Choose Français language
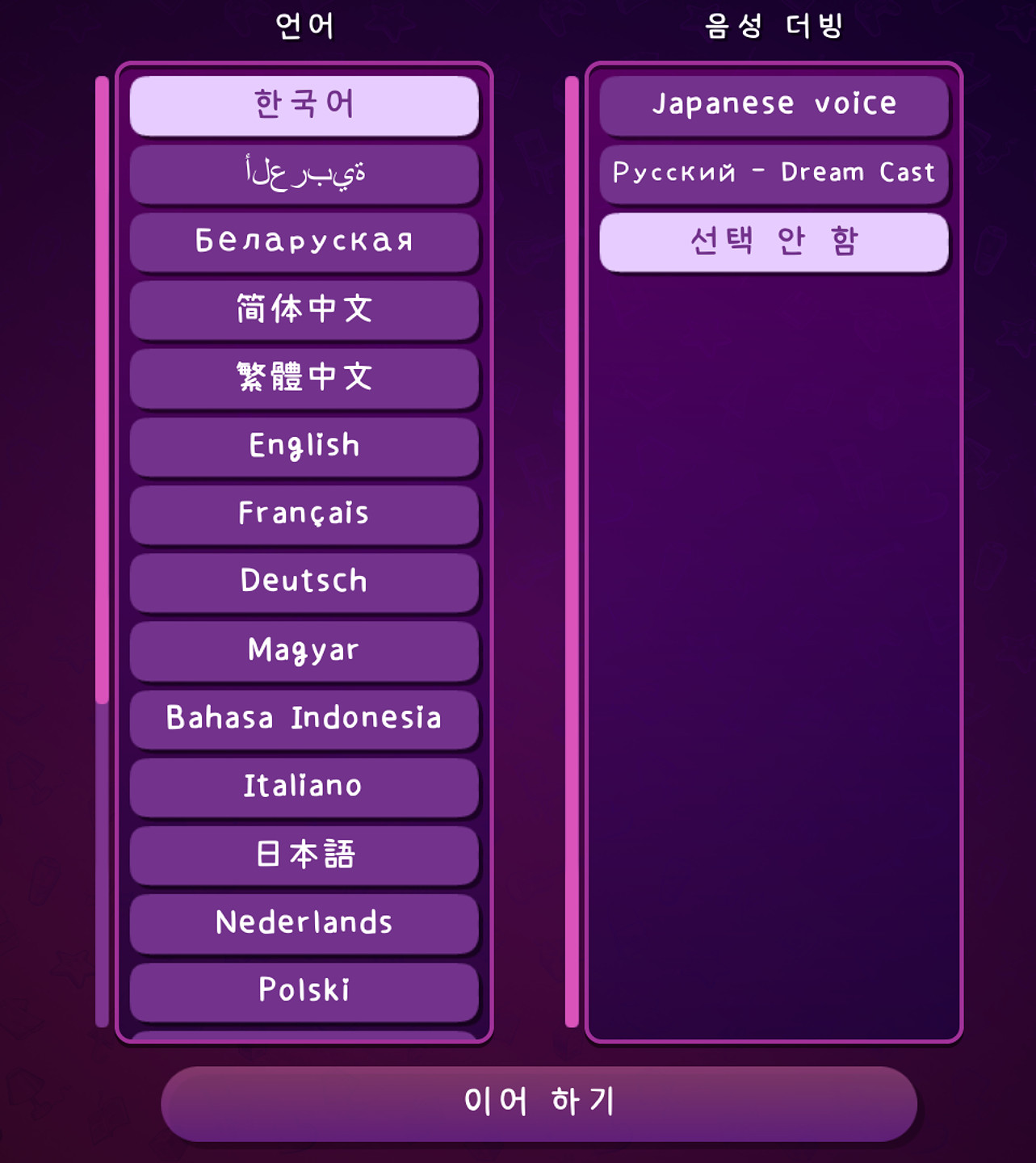The width and height of the screenshot is (1036, 1163). (x=304, y=514)
